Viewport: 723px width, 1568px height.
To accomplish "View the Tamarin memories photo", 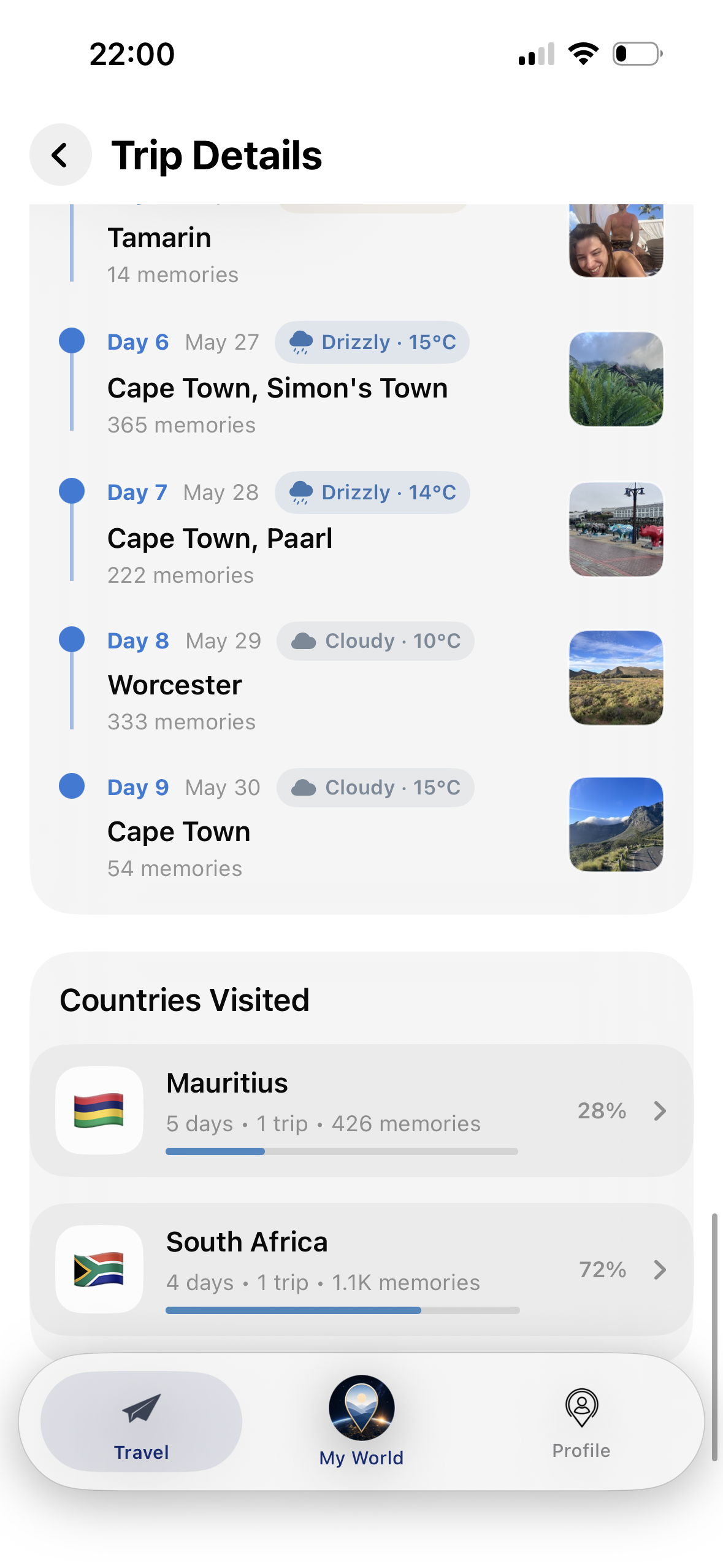I will (616, 241).
